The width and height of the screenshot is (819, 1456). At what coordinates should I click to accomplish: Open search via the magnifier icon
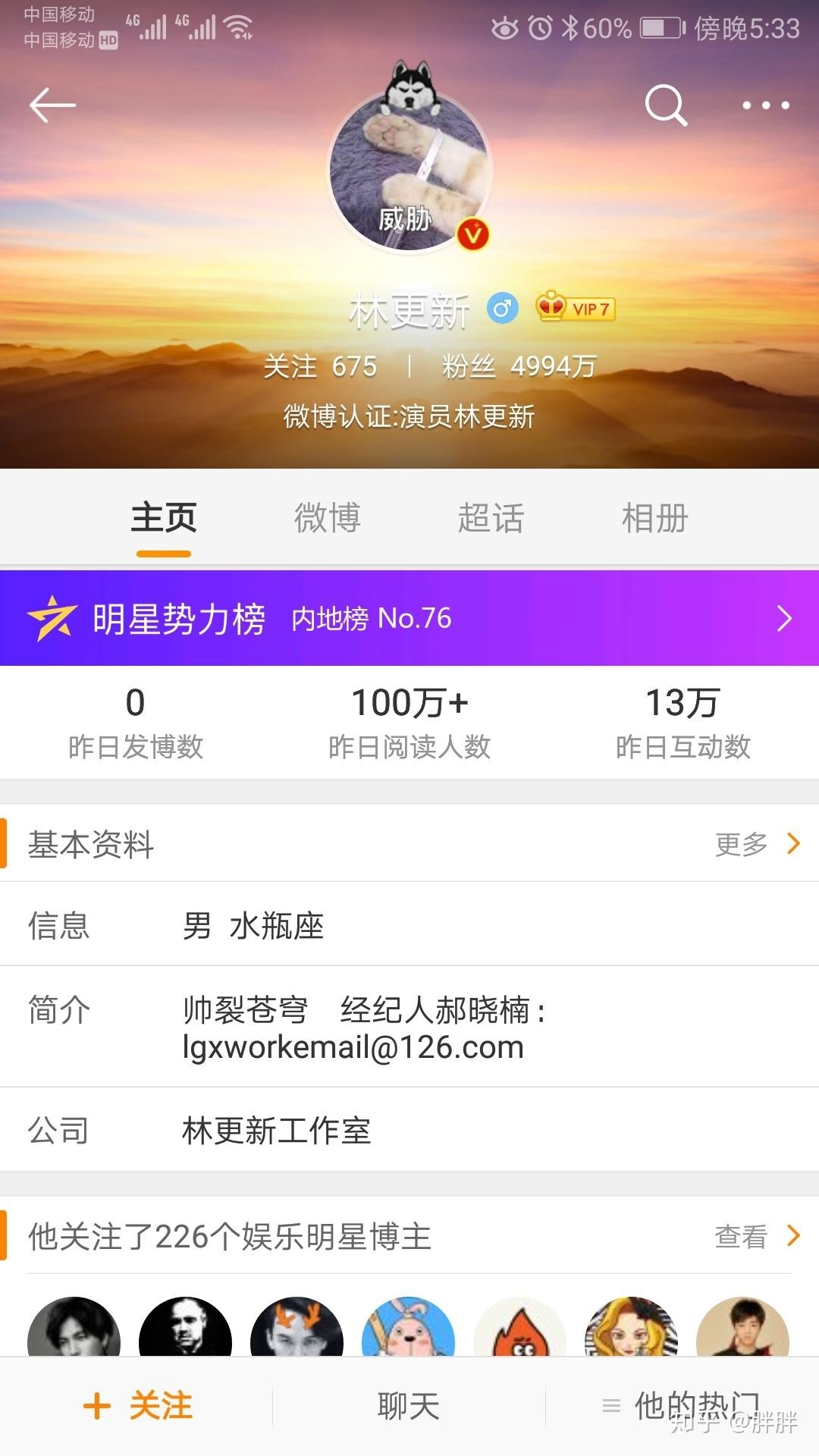pos(665,105)
